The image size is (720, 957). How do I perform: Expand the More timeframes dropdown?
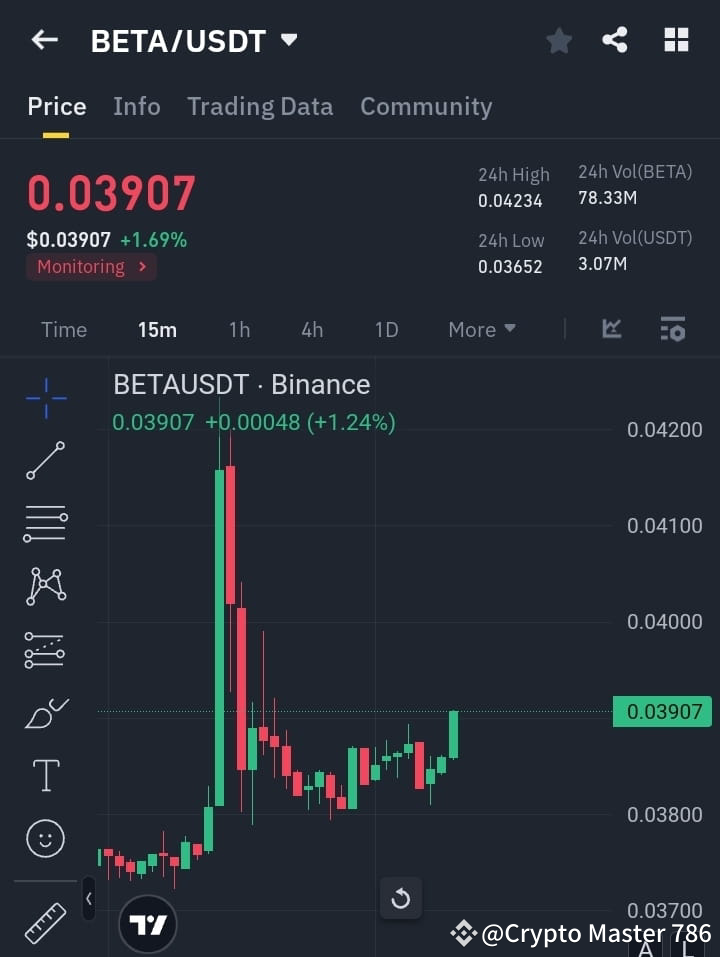coord(481,329)
